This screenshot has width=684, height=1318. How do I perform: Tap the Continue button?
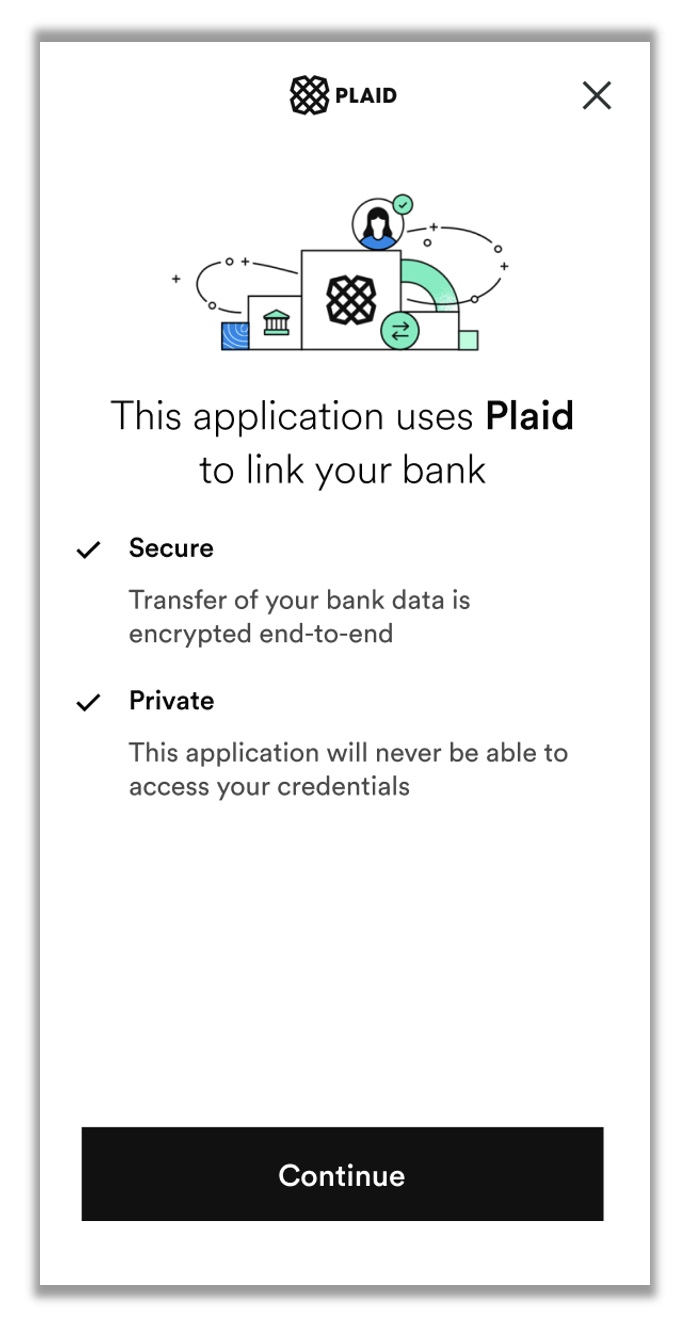(x=342, y=1174)
